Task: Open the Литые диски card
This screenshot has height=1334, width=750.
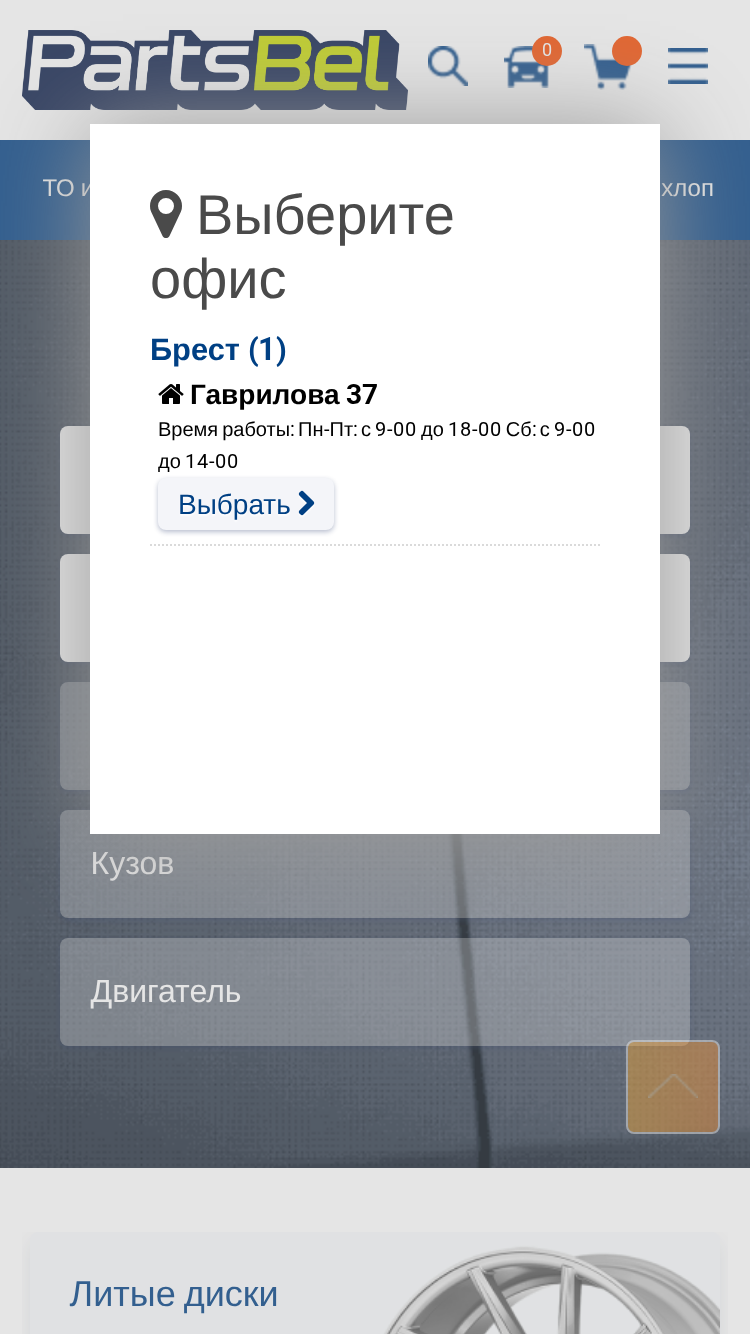Action: coord(375,1286)
